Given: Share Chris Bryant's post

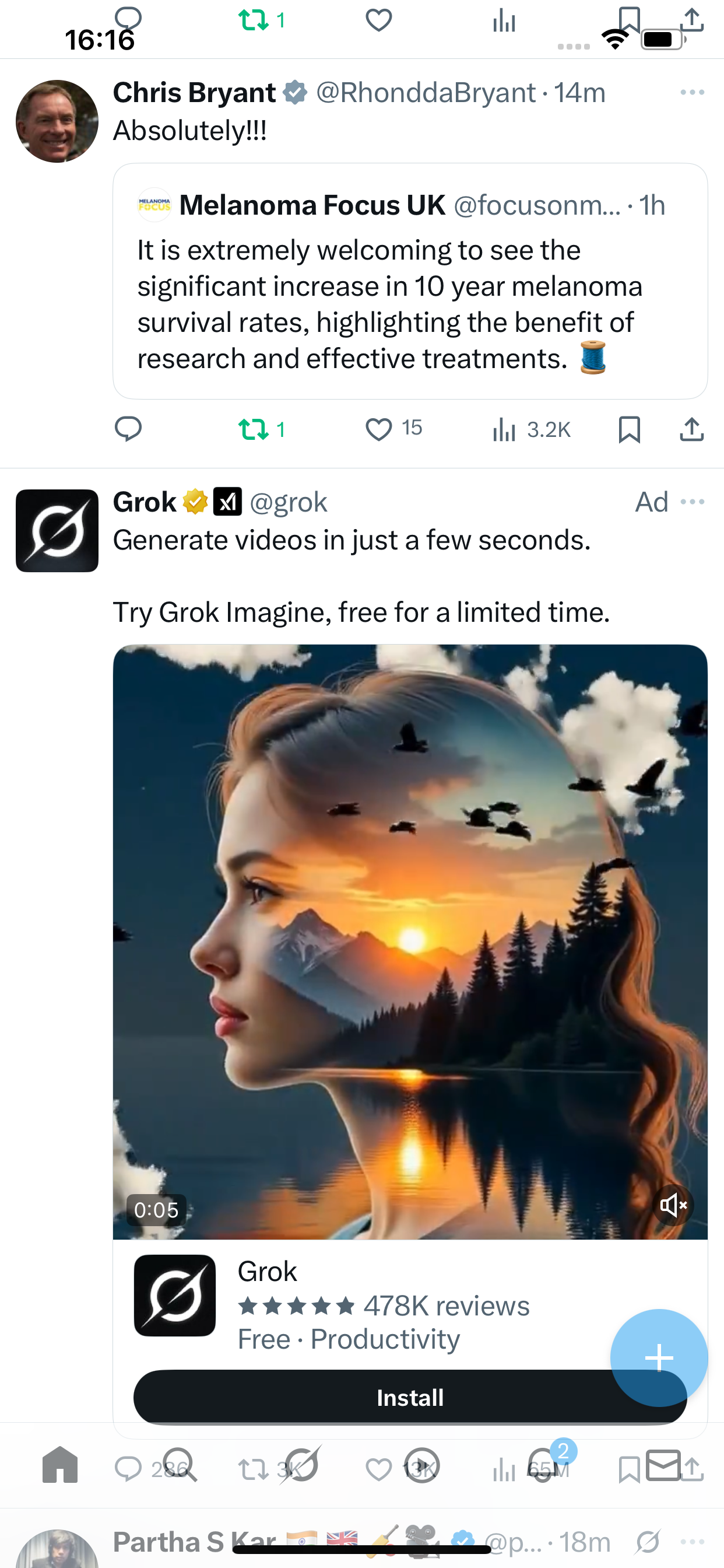Looking at the screenshot, I should click(x=692, y=429).
